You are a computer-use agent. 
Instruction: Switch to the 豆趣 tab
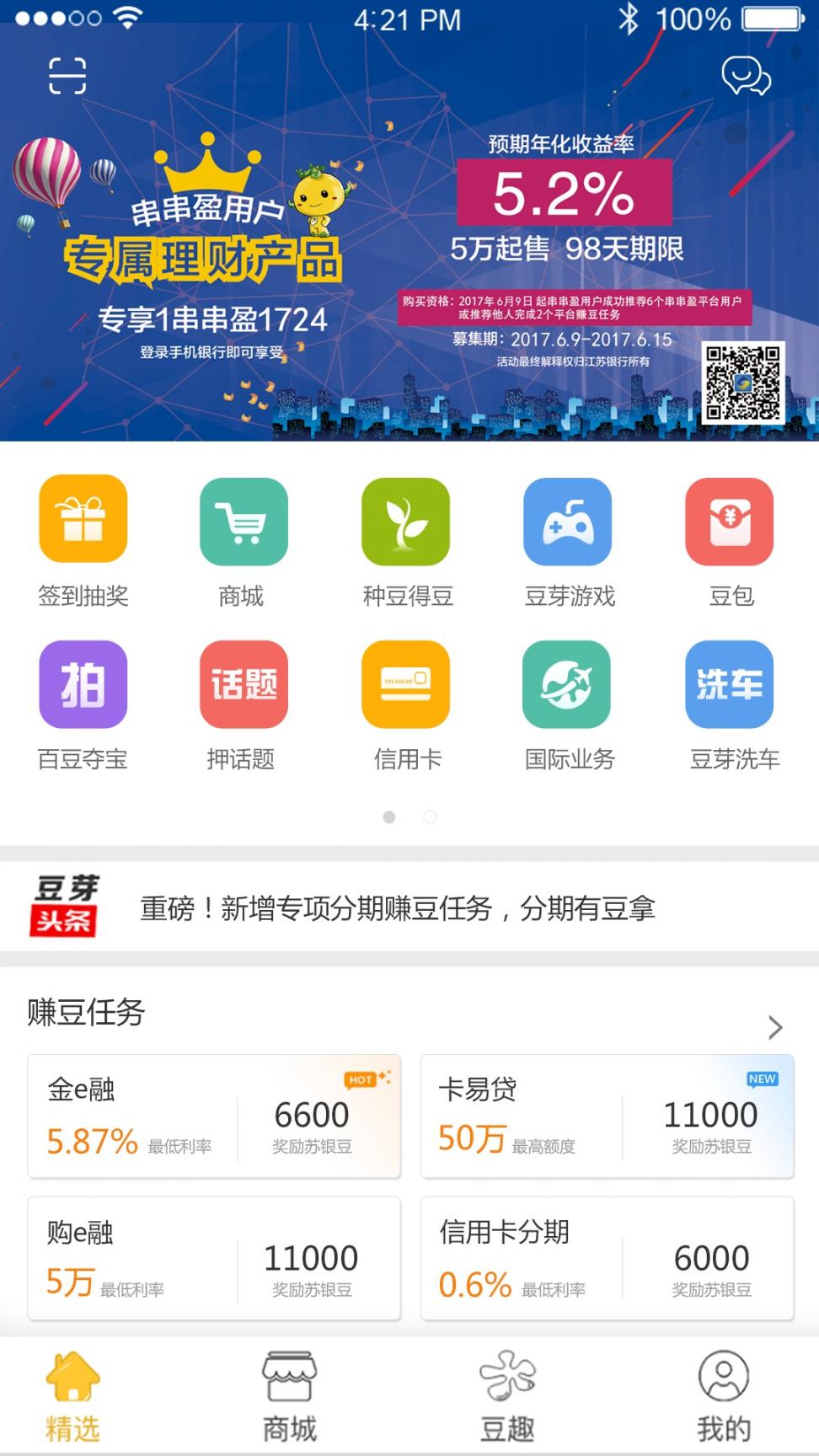(507, 1396)
